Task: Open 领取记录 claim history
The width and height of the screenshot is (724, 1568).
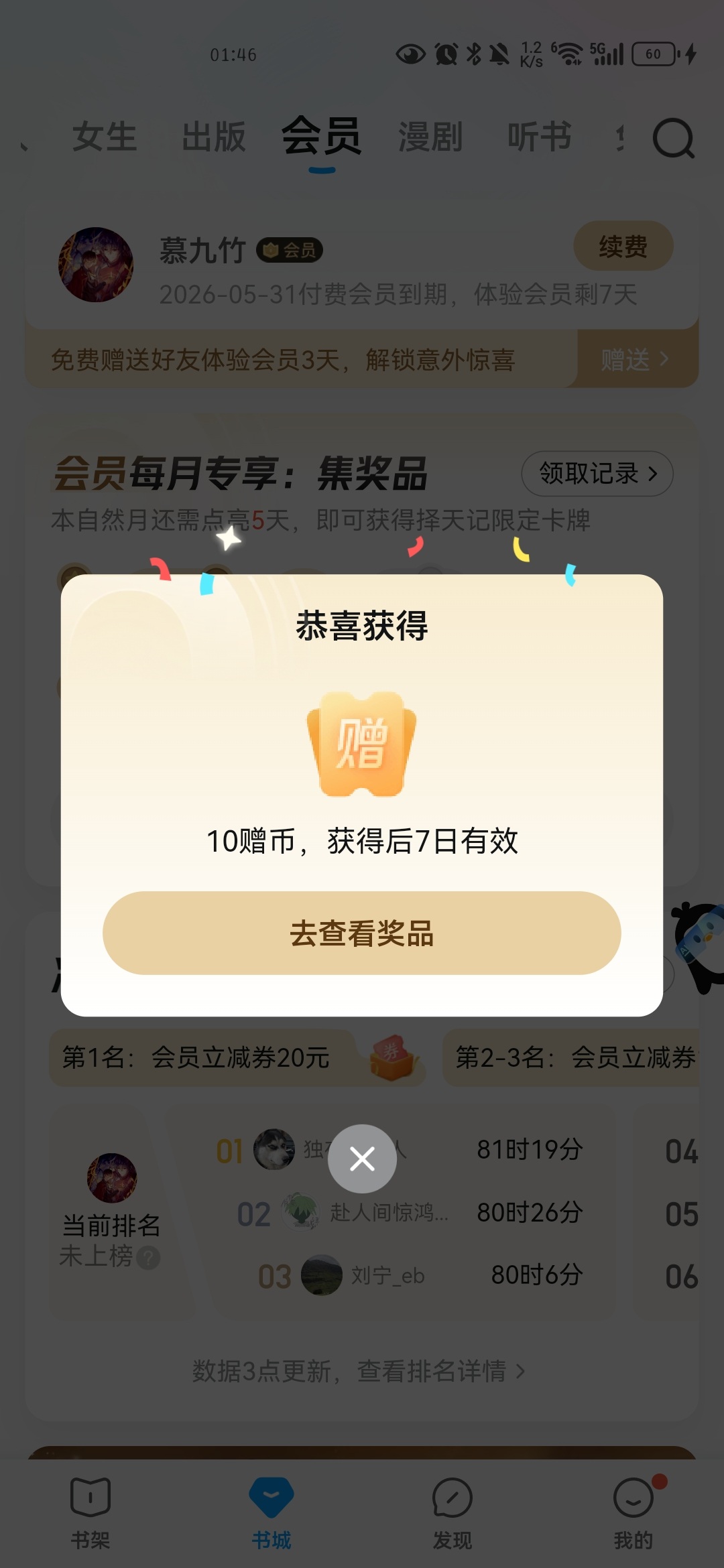Action: coord(597,474)
